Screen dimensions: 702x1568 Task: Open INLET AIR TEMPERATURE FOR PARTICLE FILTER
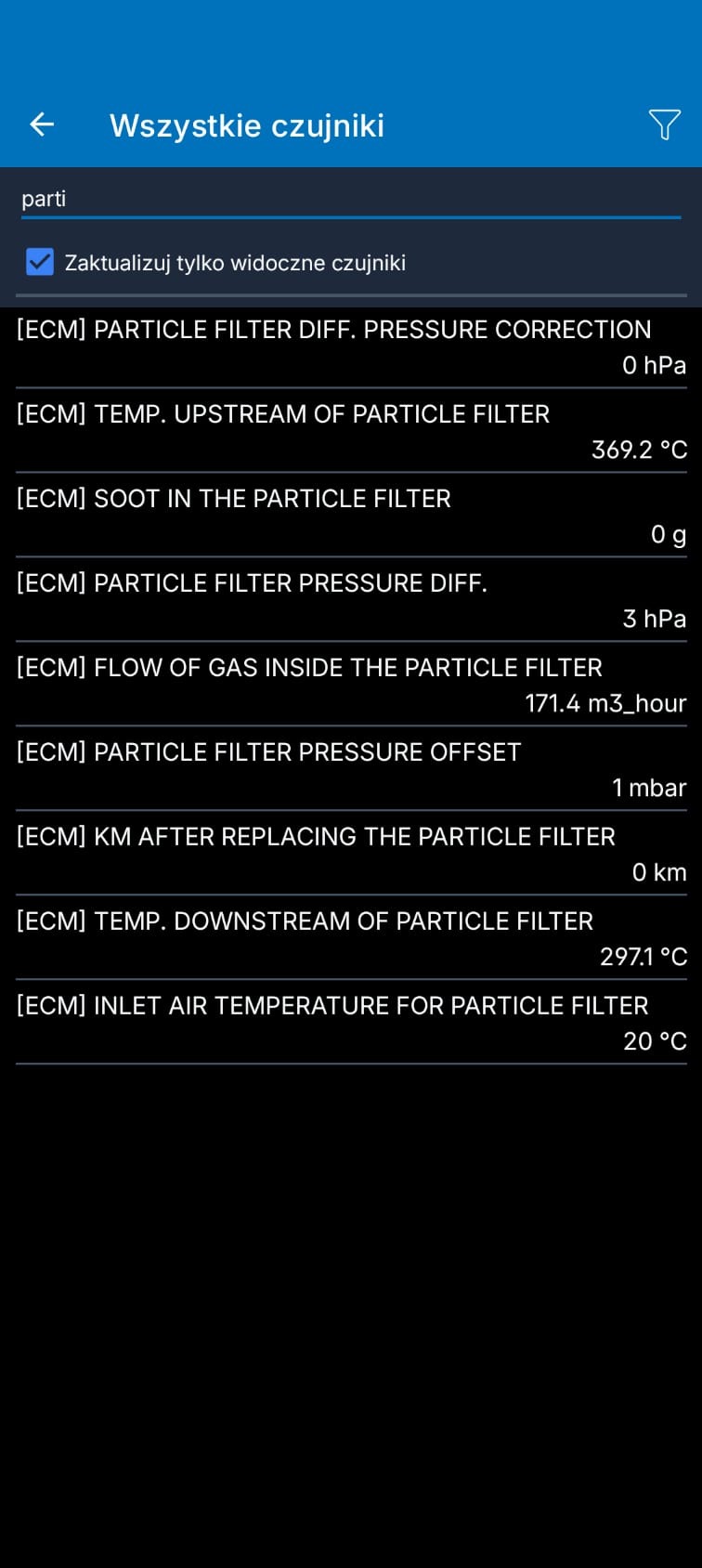[351, 1024]
